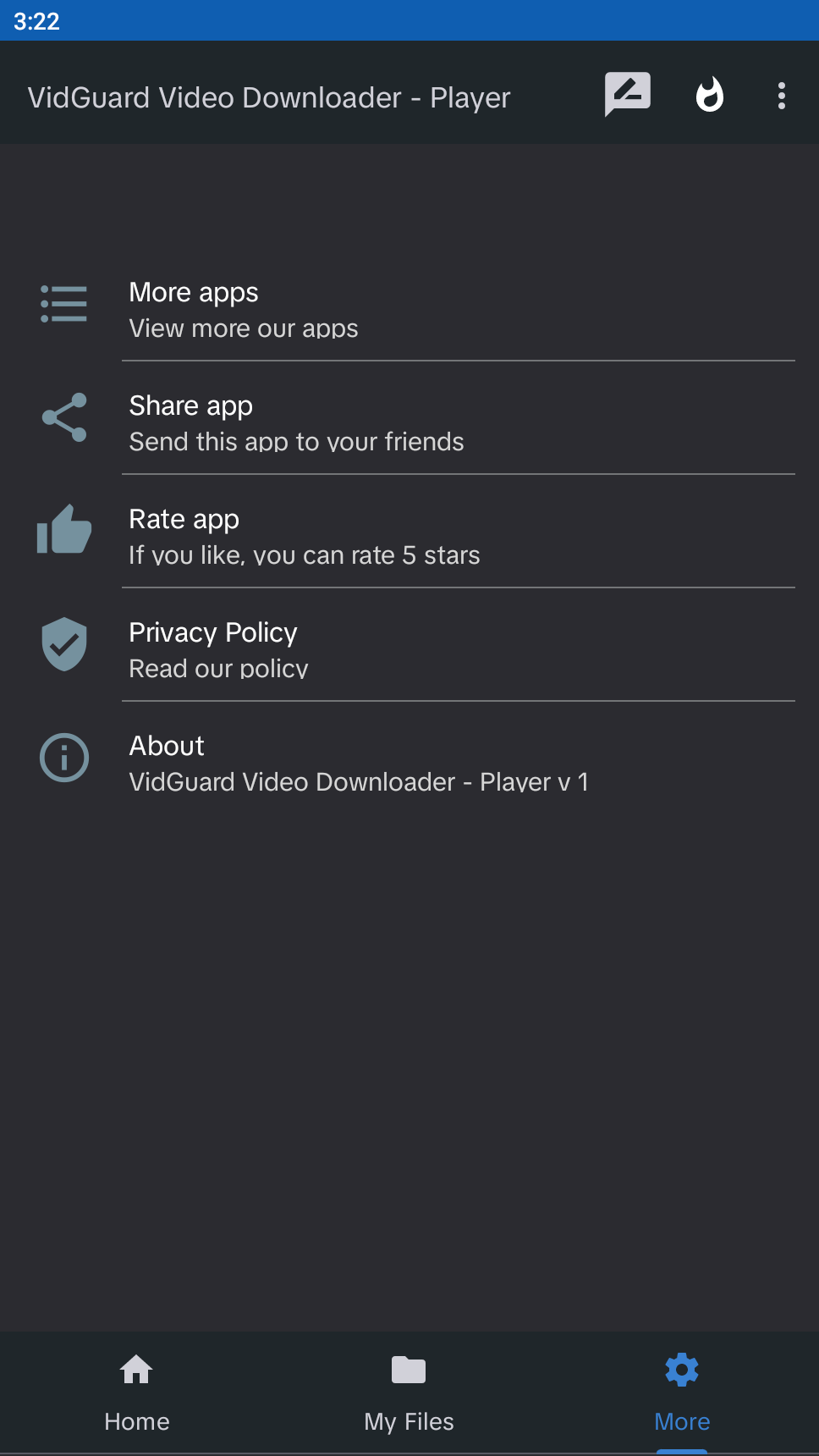This screenshot has width=819, height=1456.
Task: Click the info icon beside About
Action: click(x=63, y=758)
